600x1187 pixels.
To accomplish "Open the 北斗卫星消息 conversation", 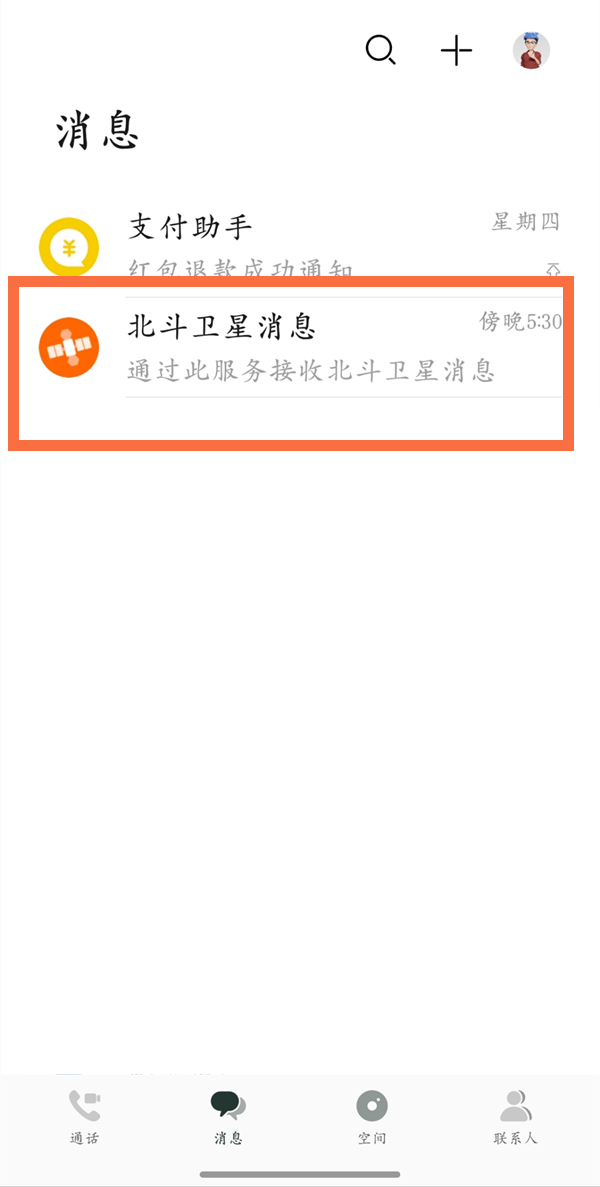I will tap(300, 348).
